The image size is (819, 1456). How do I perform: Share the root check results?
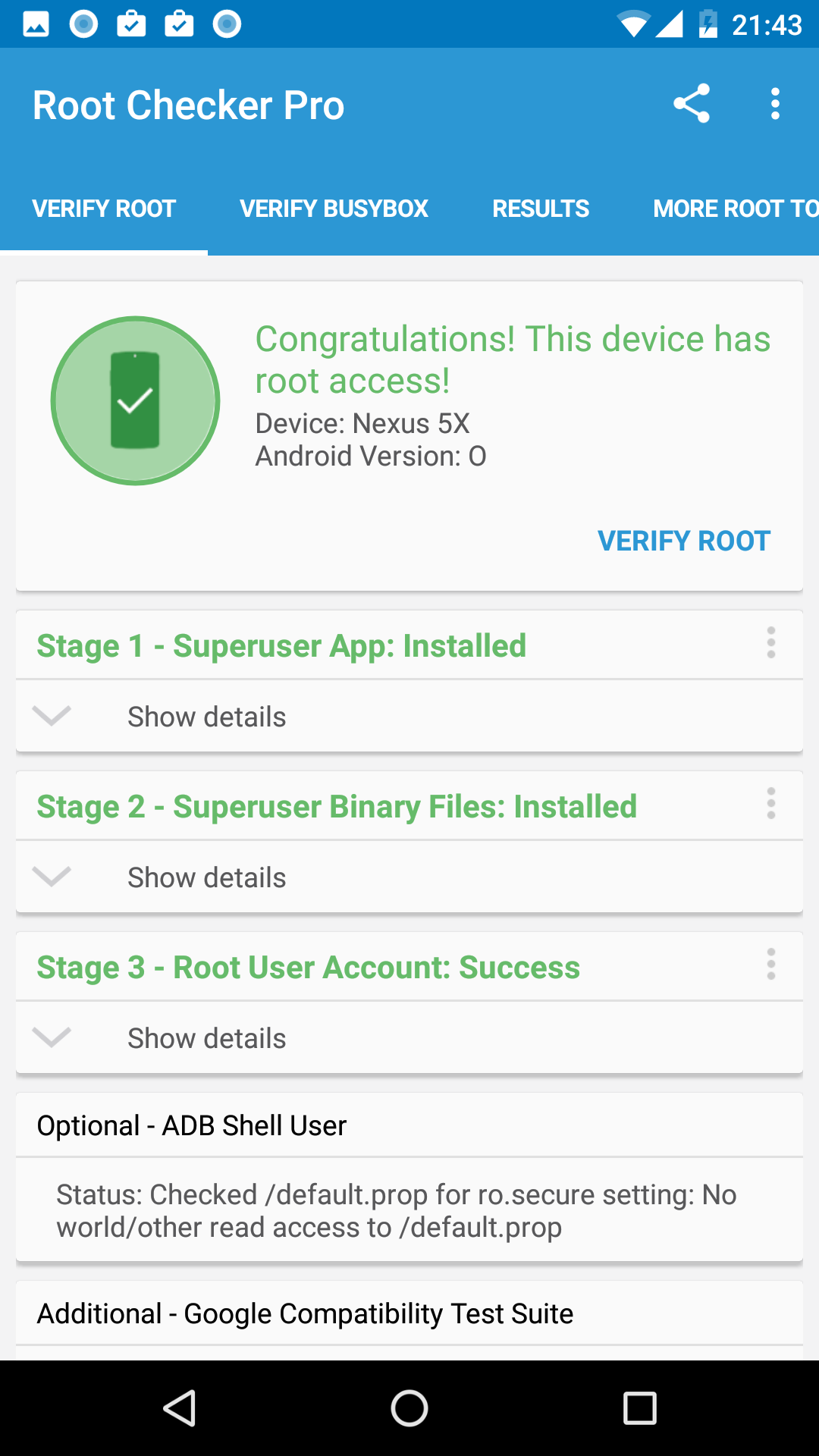click(x=692, y=104)
